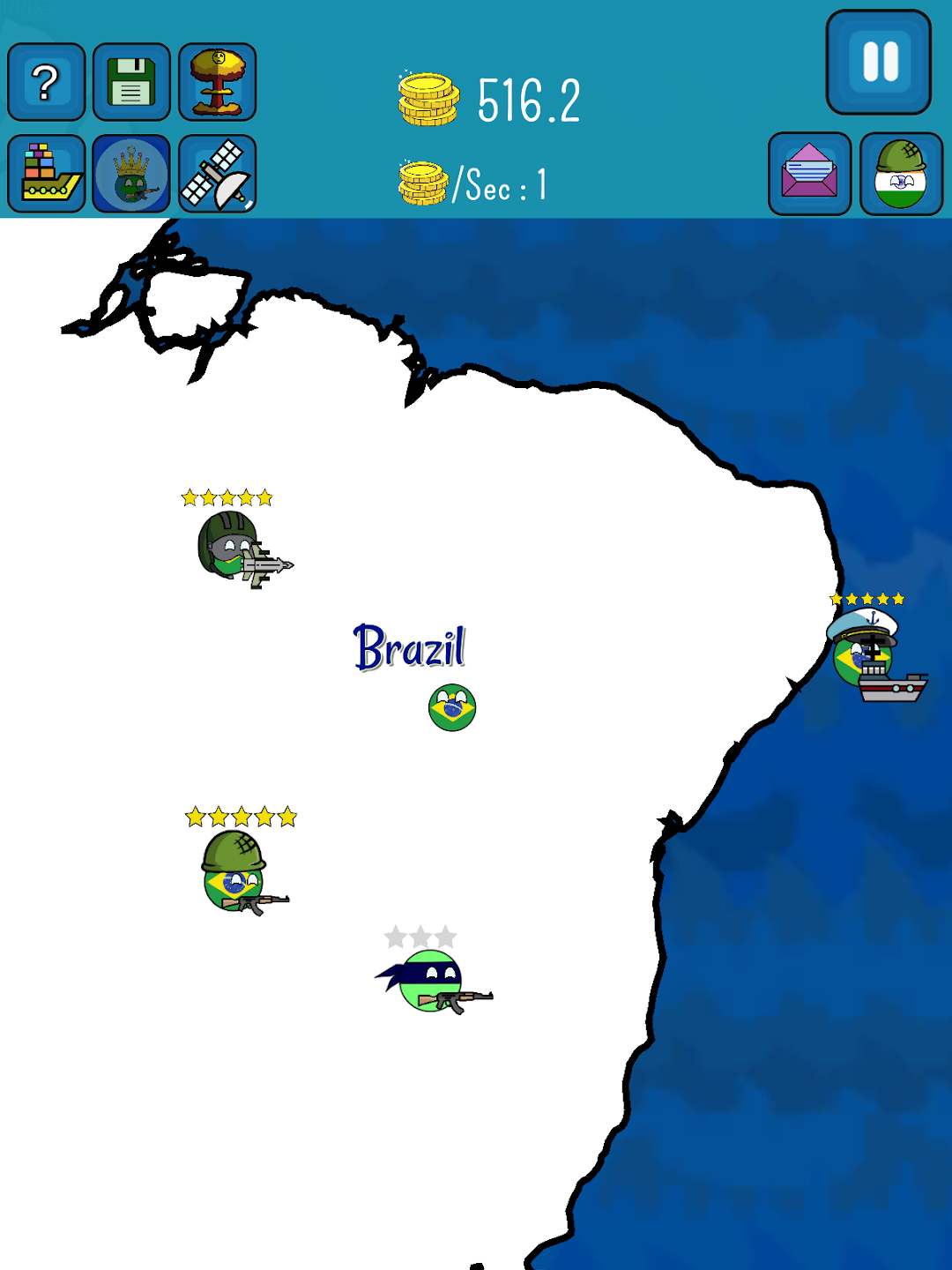Open the cargo ship trade menu
This screenshot has width=952, height=1270.
pyautogui.click(x=47, y=174)
